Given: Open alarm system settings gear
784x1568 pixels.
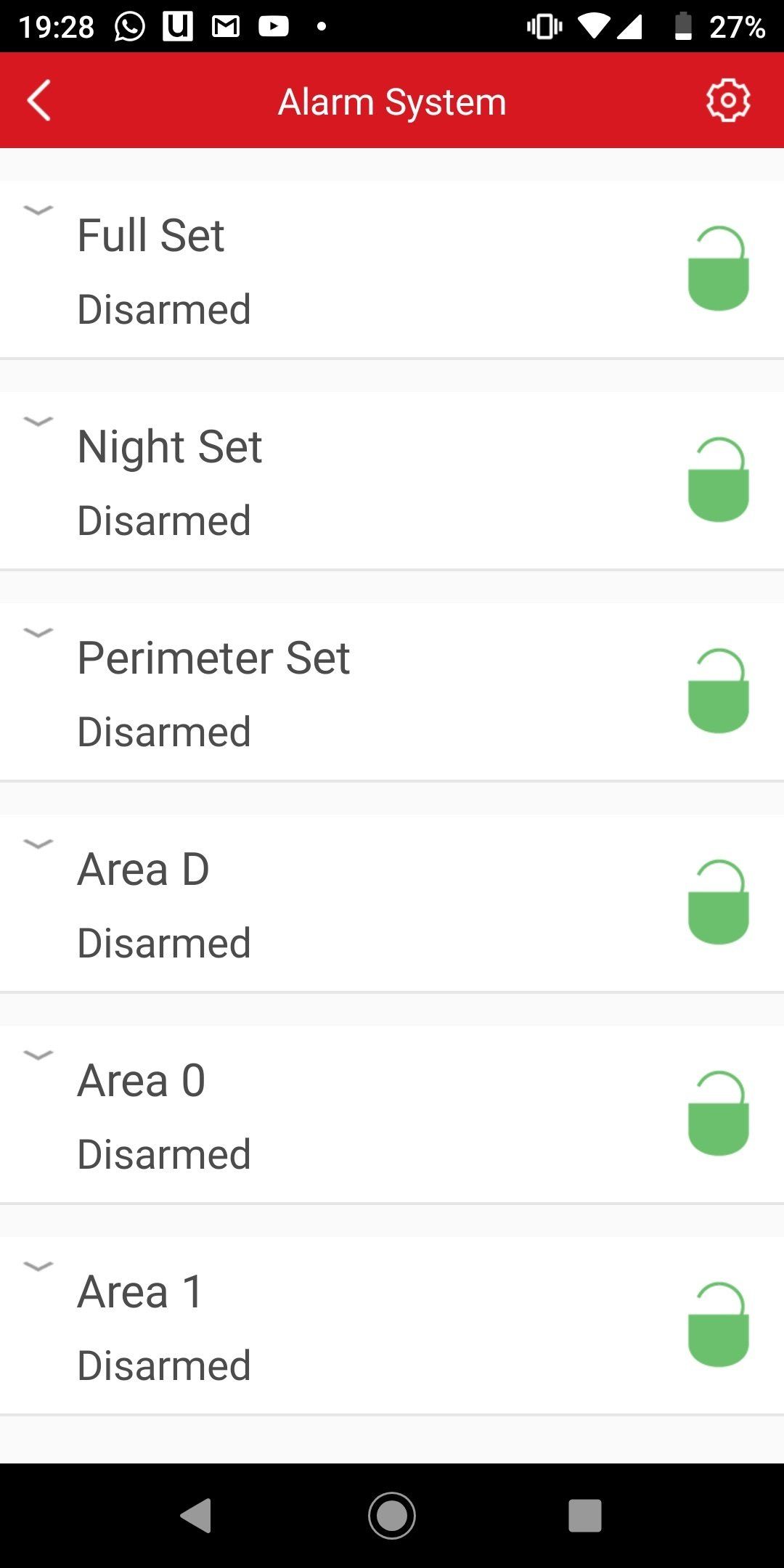Looking at the screenshot, I should [x=727, y=100].
